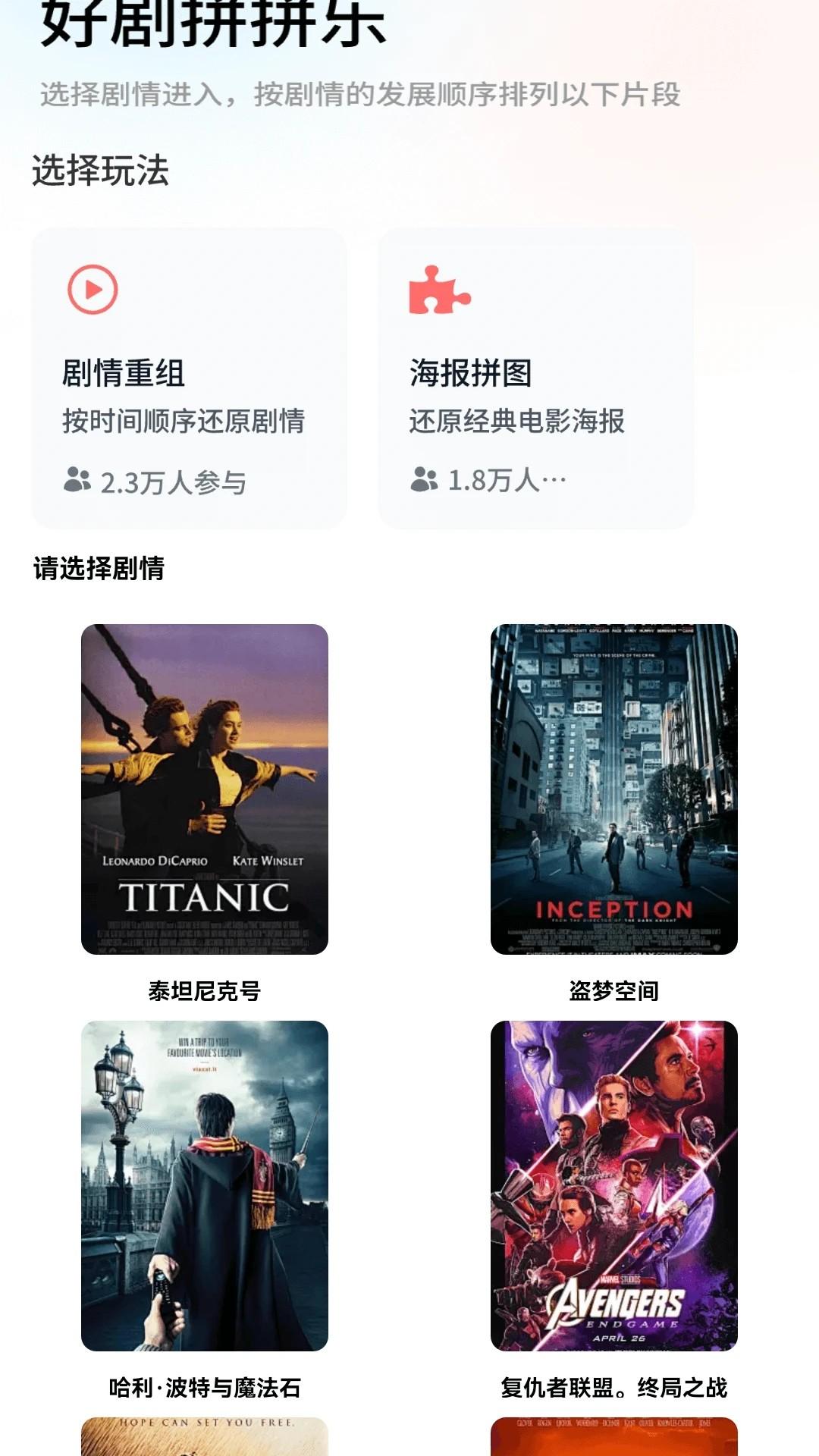
Task: Open the Inception movie poster
Action: click(614, 786)
